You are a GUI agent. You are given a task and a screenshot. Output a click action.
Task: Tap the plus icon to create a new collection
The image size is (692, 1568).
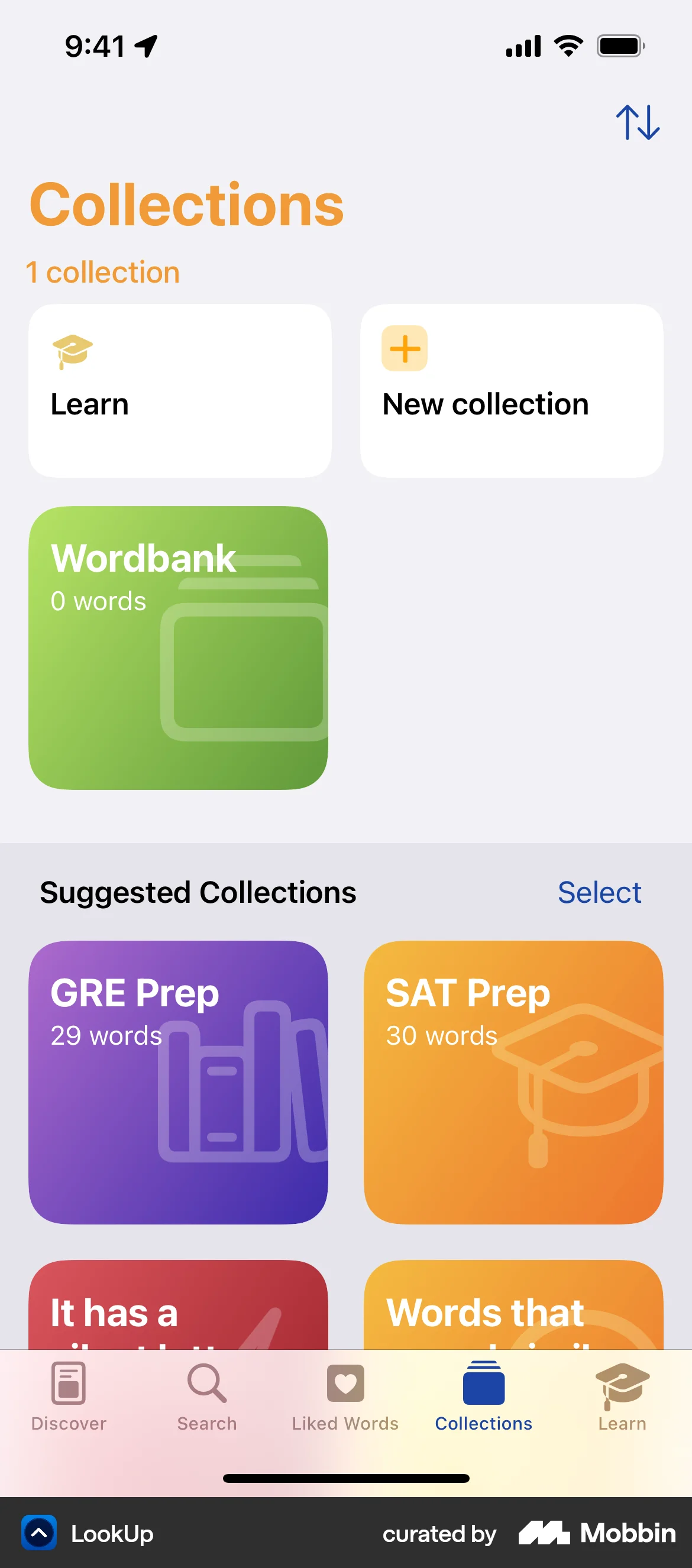405,348
